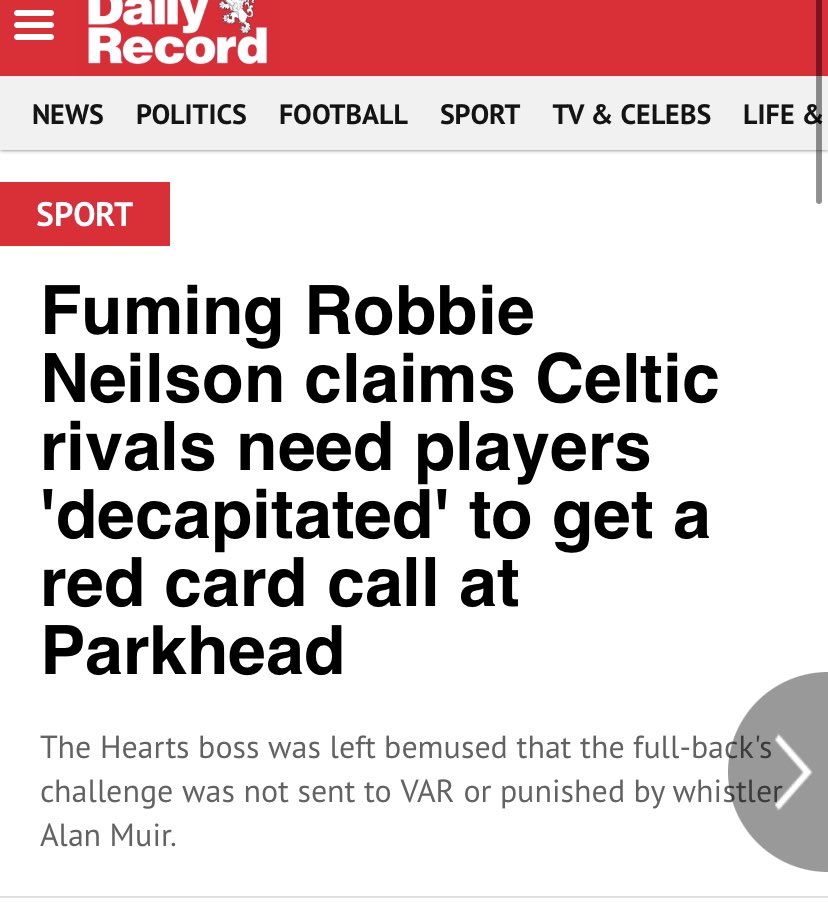Go to next article arrow
The height and width of the screenshot is (902, 828).
pyautogui.click(x=790, y=771)
